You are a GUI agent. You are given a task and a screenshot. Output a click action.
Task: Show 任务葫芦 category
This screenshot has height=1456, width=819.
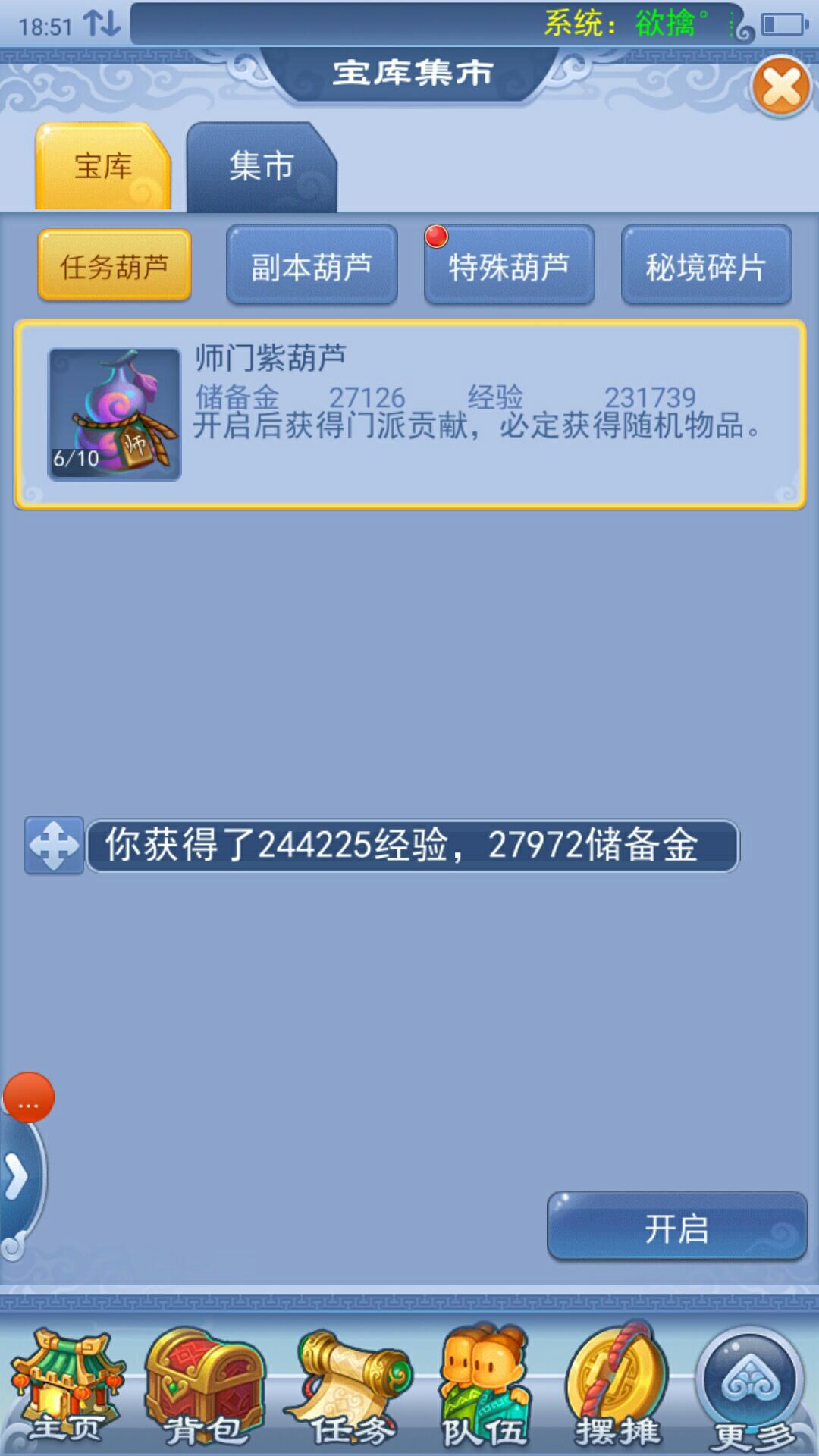pyautogui.click(x=115, y=266)
